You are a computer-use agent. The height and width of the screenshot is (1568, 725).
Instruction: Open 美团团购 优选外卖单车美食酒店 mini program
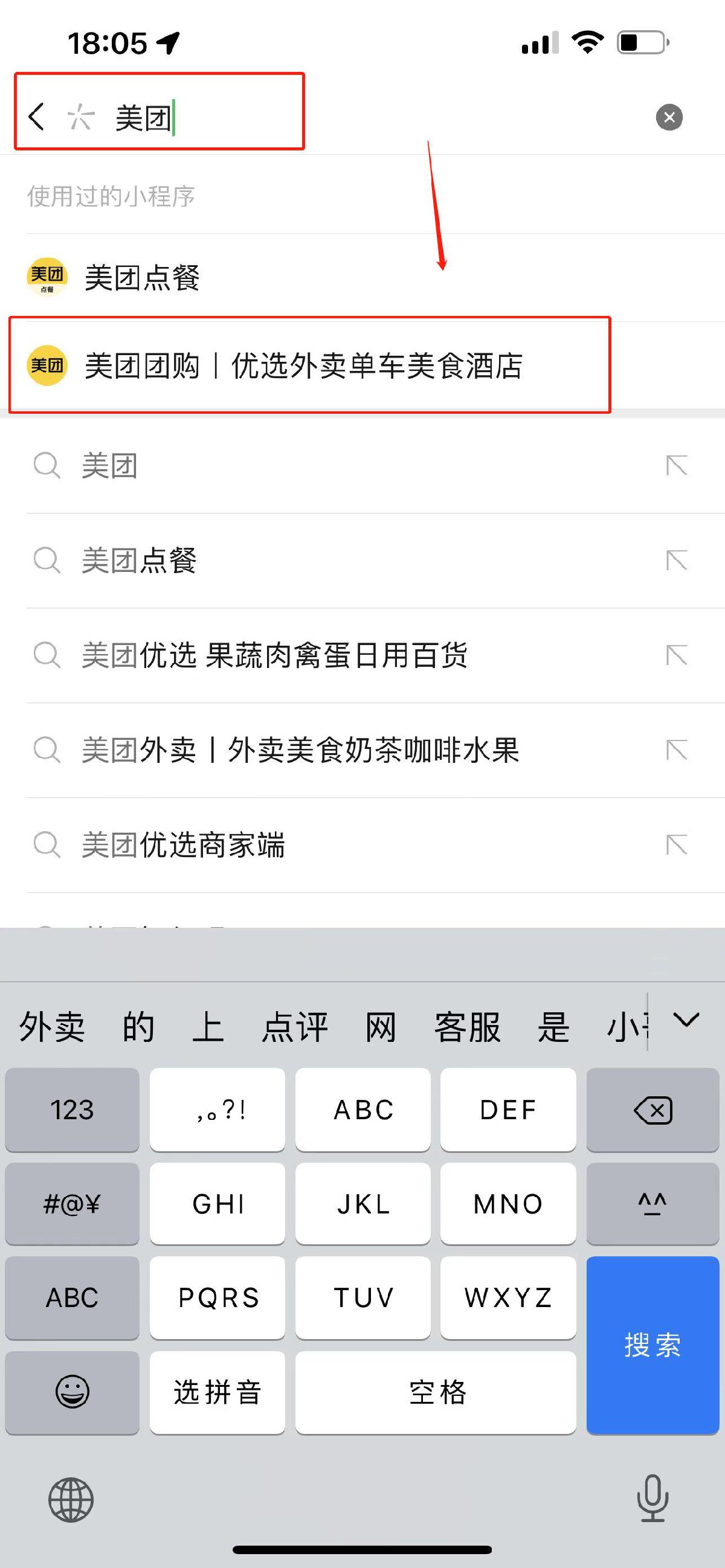[303, 365]
